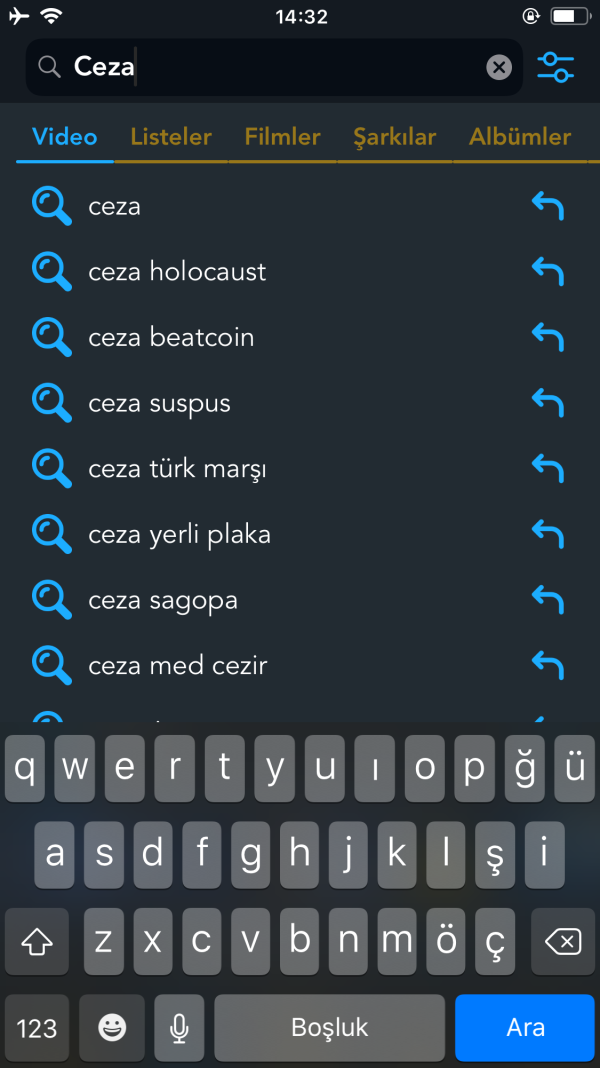Insert plain "ceza" using its arrow icon
Viewport: 600px width, 1068px height.
547,206
